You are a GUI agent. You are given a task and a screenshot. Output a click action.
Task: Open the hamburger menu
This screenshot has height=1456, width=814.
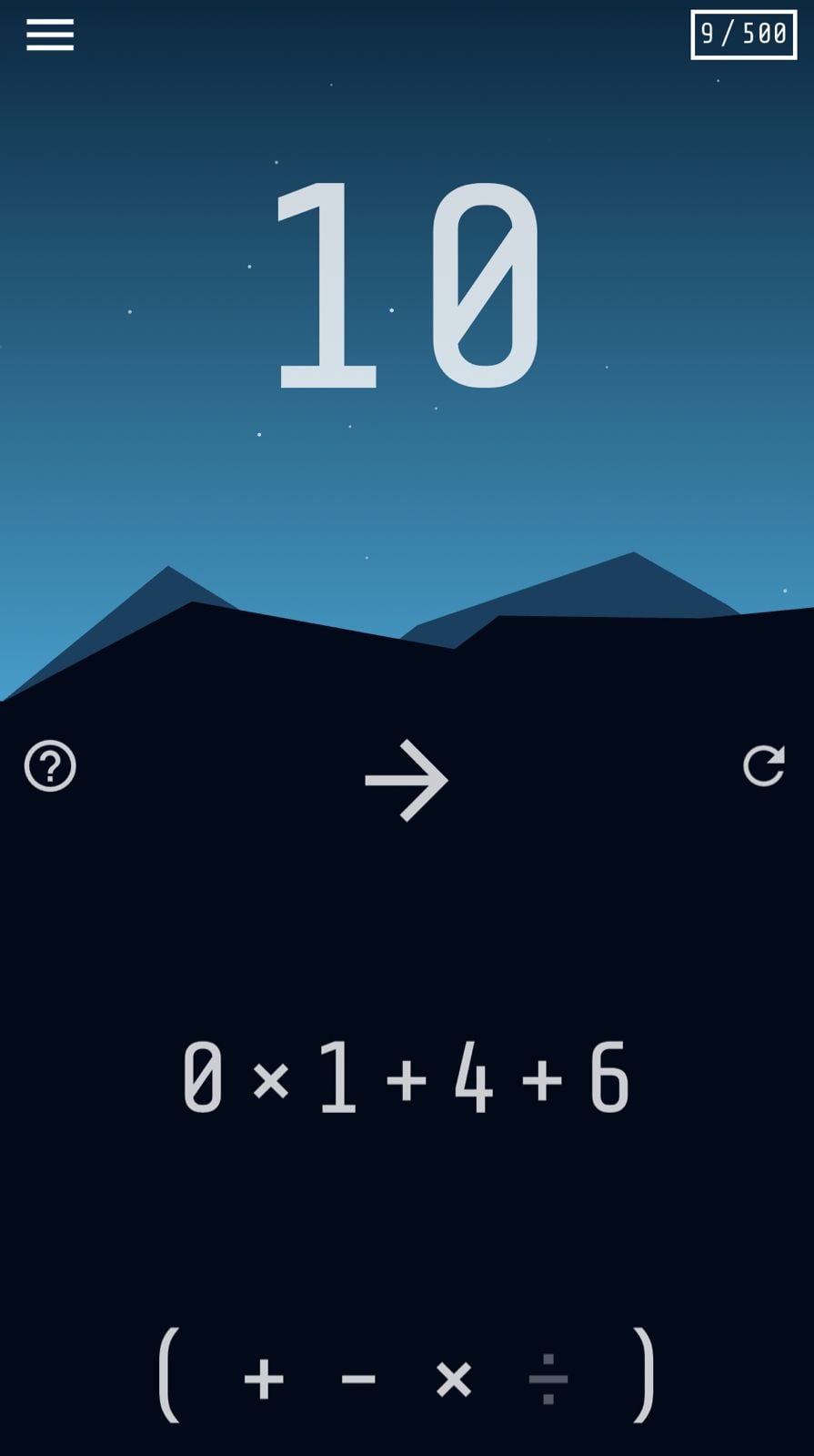coord(50,35)
